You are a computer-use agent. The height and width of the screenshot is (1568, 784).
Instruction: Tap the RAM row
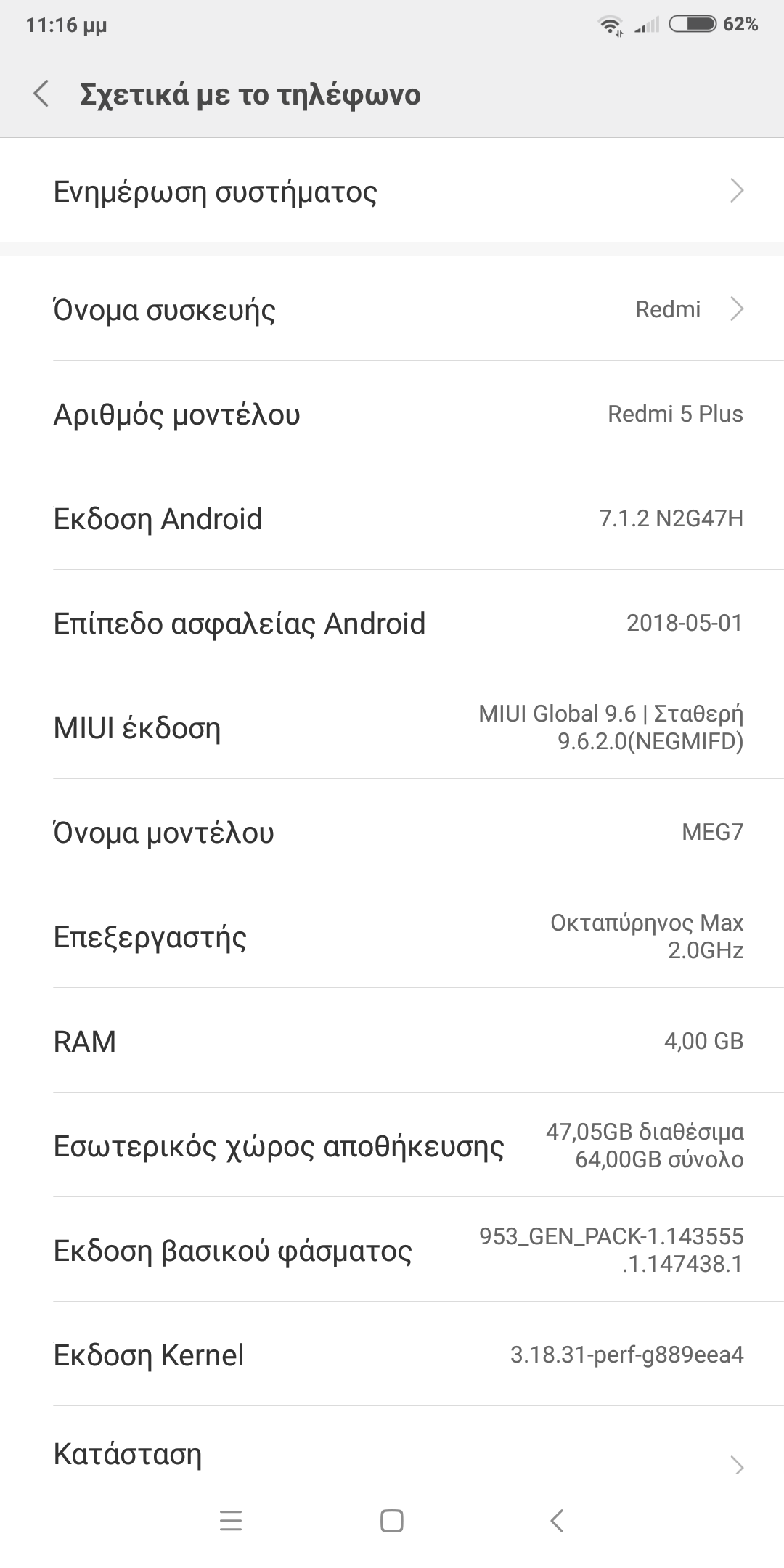(392, 1042)
